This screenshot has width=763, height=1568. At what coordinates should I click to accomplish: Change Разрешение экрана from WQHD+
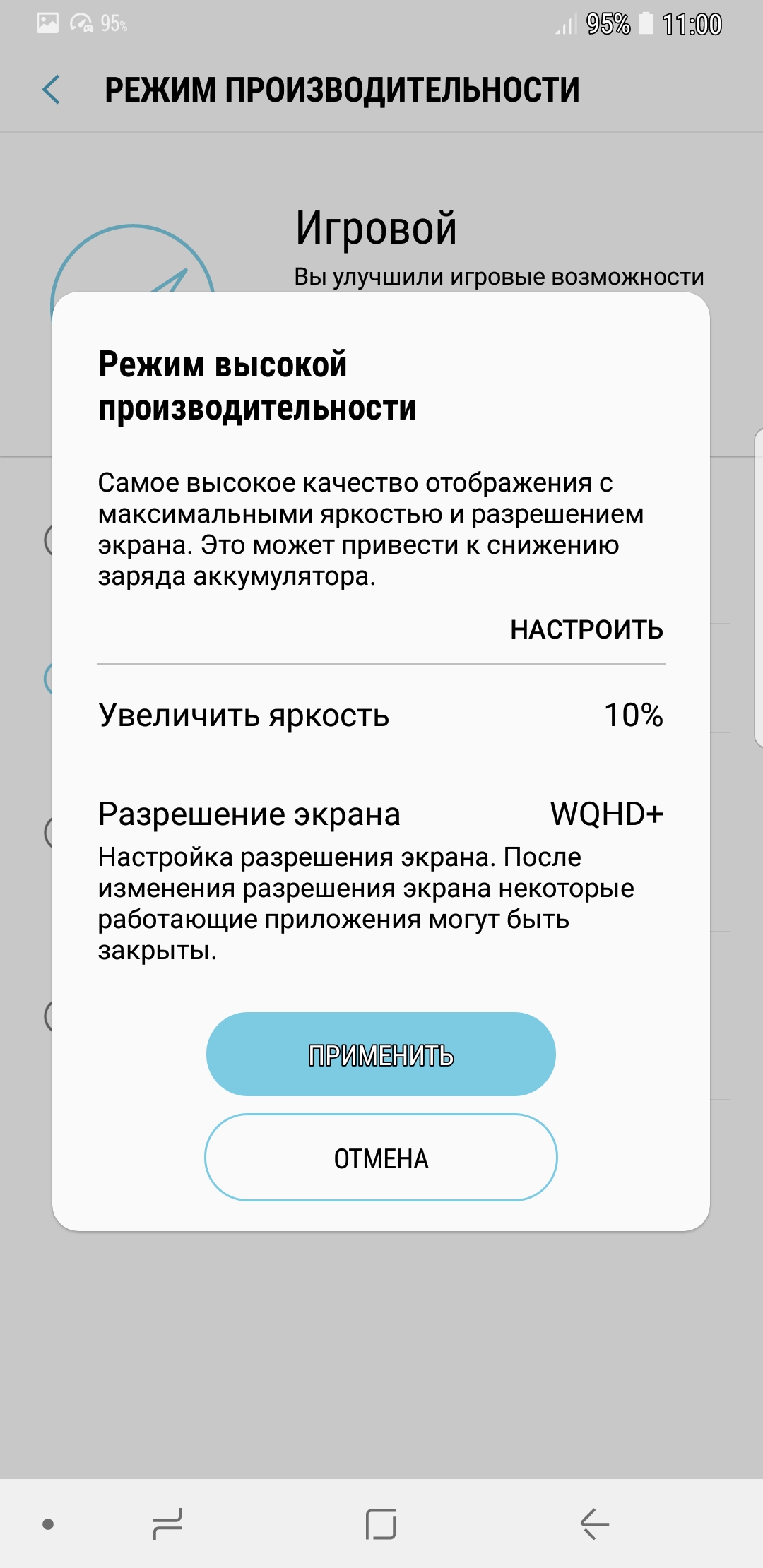(381, 879)
